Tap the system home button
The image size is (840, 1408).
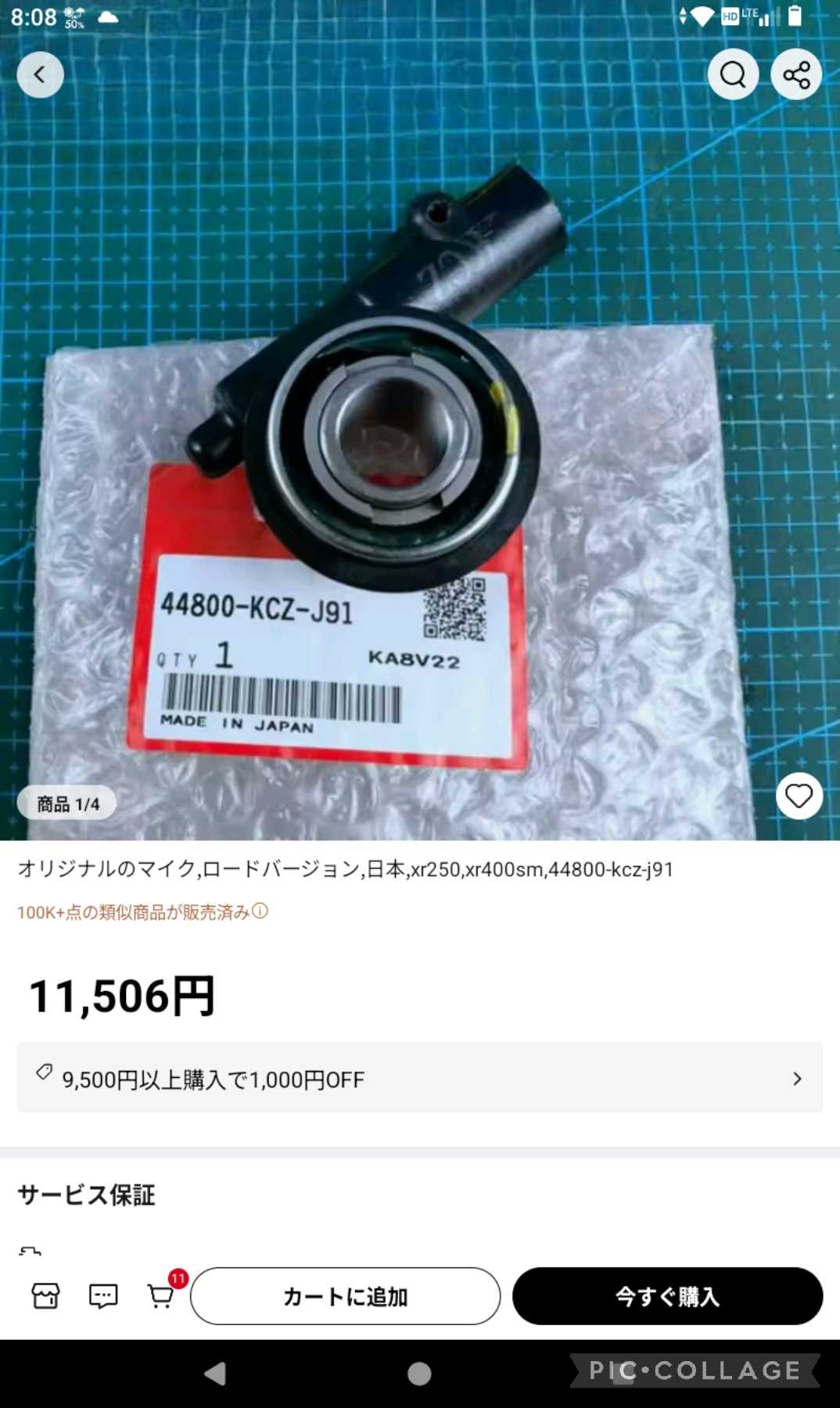(x=419, y=1374)
